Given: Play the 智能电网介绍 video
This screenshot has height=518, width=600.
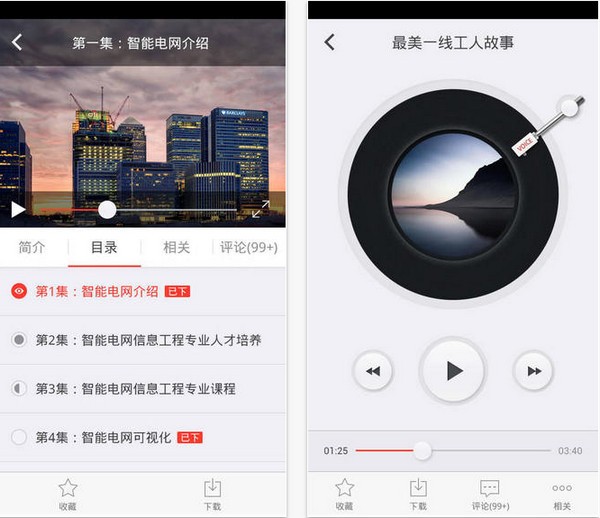Looking at the screenshot, I should (x=18, y=209).
